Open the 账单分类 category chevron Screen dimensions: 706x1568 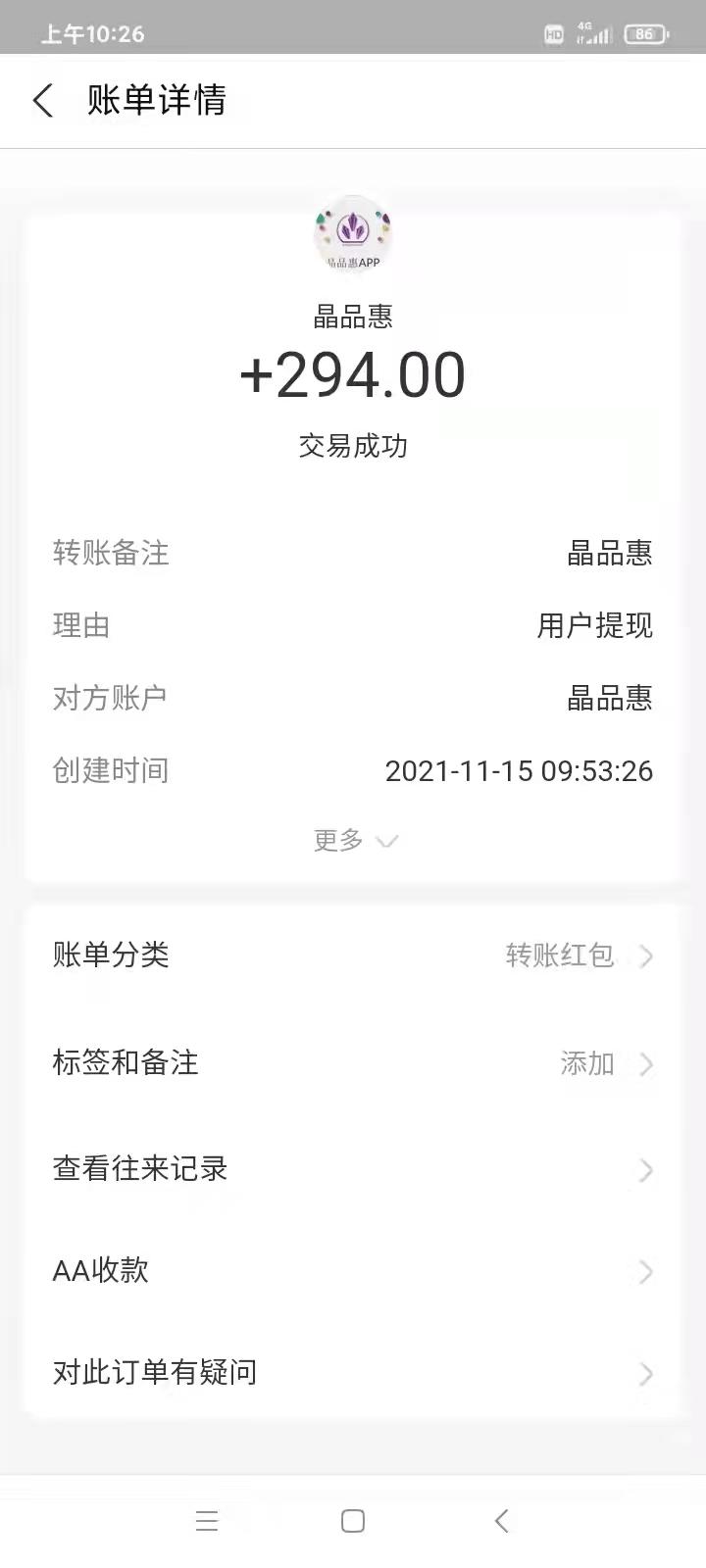click(x=644, y=956)
